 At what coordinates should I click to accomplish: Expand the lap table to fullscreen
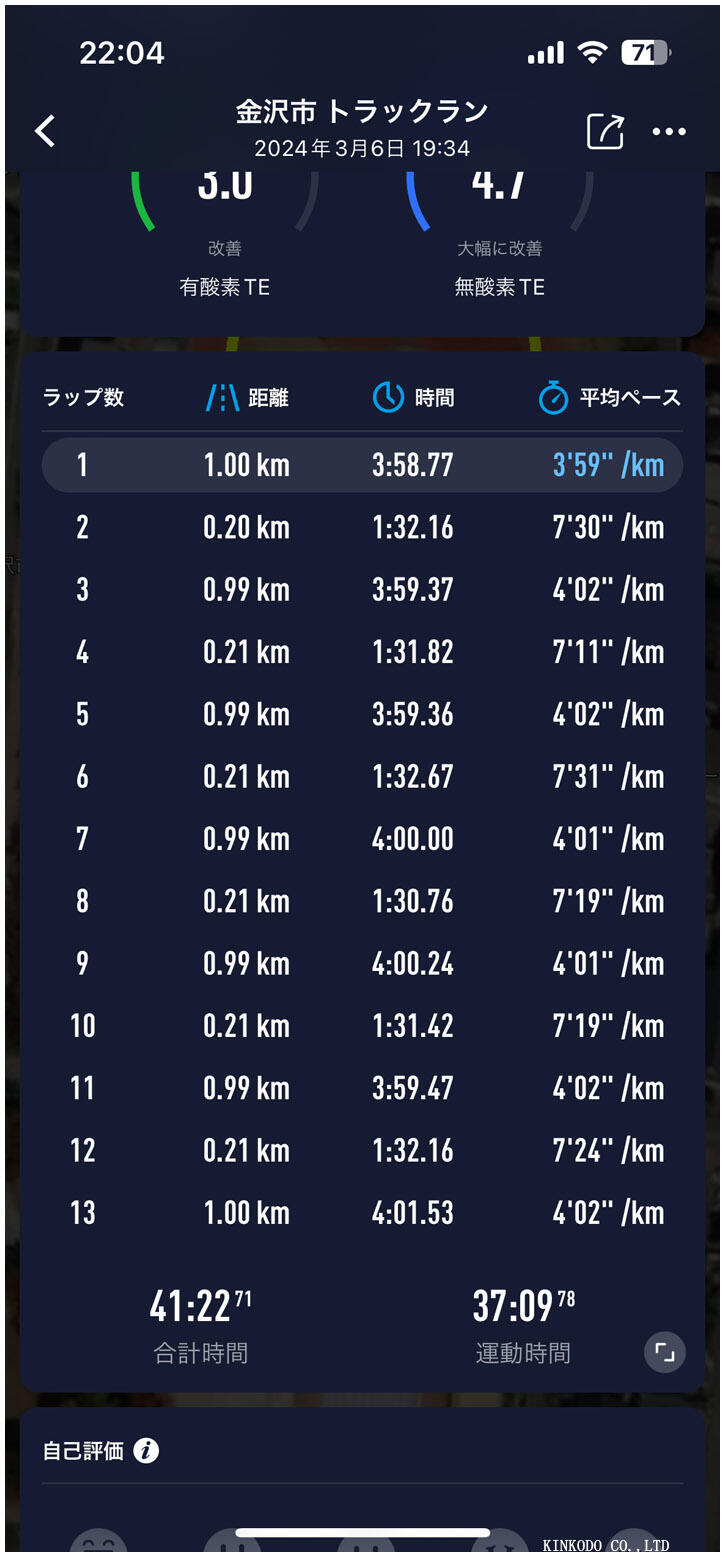tap(664, 1352)
